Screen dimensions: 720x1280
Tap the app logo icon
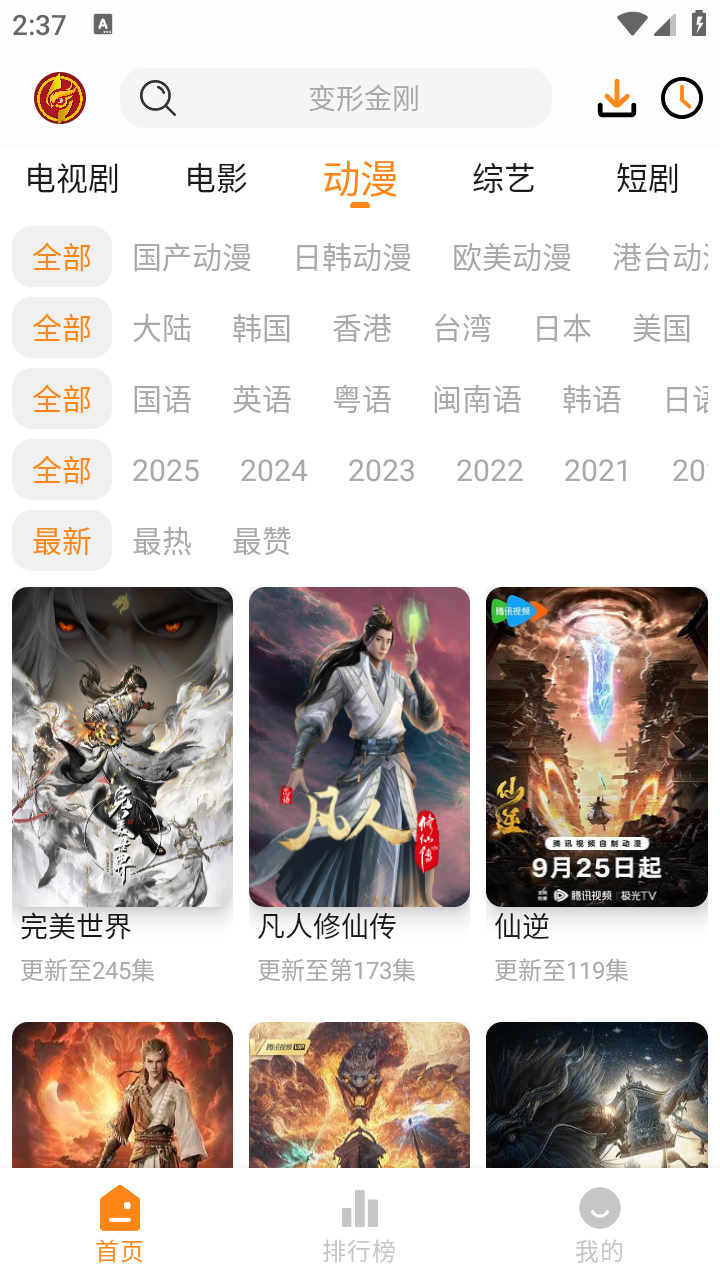[x=58, y=97]
